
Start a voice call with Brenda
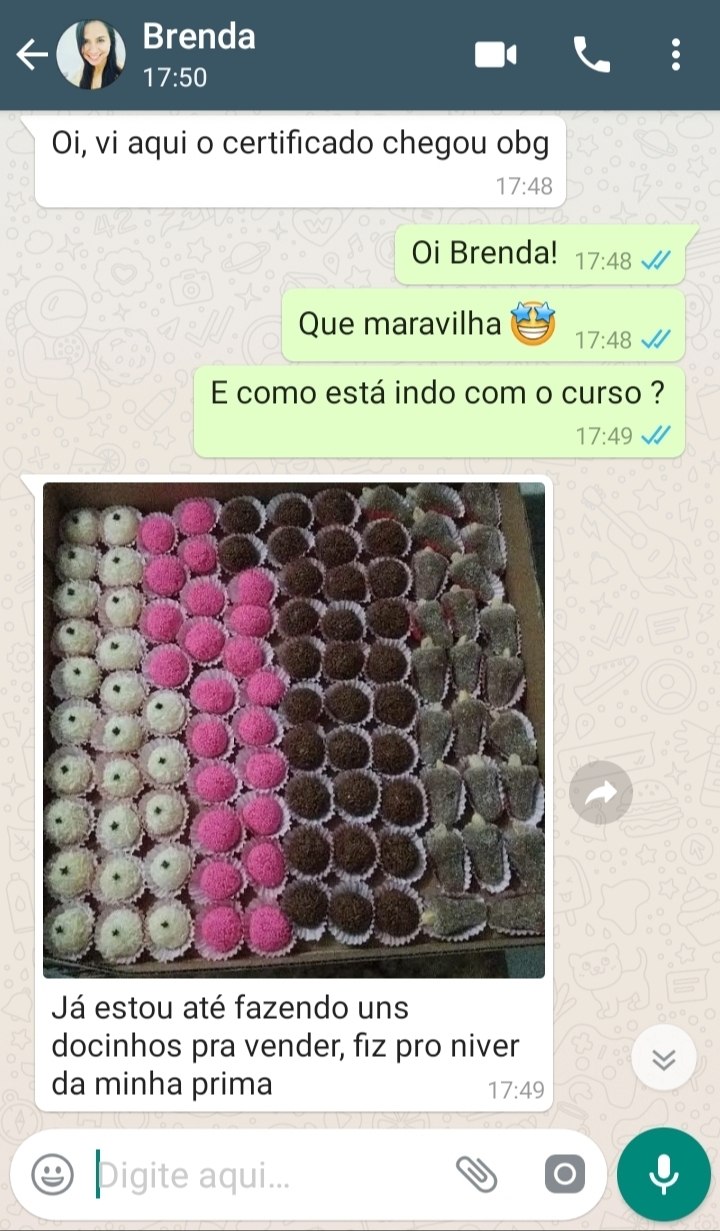[x=591, y=55]
